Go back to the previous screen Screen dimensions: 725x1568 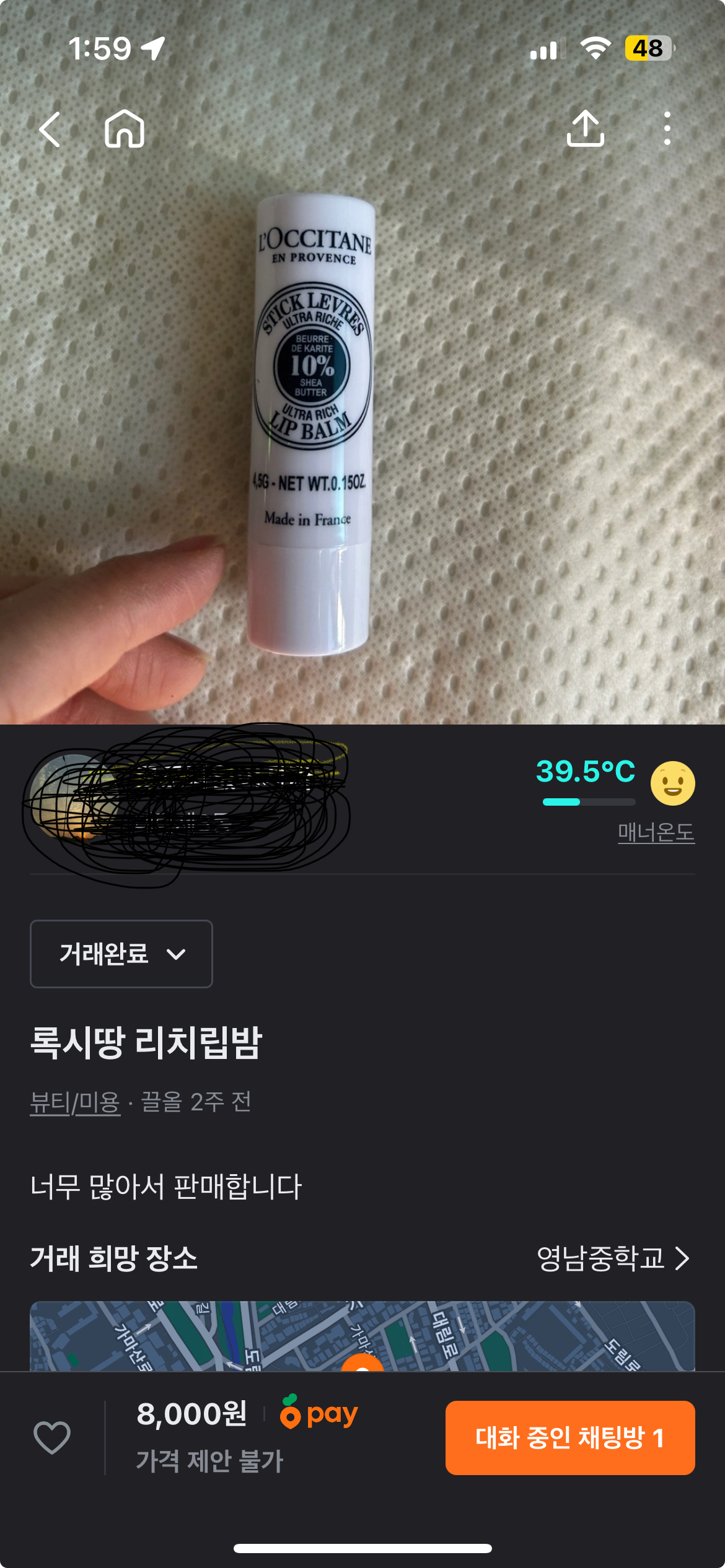pos(50,129)
